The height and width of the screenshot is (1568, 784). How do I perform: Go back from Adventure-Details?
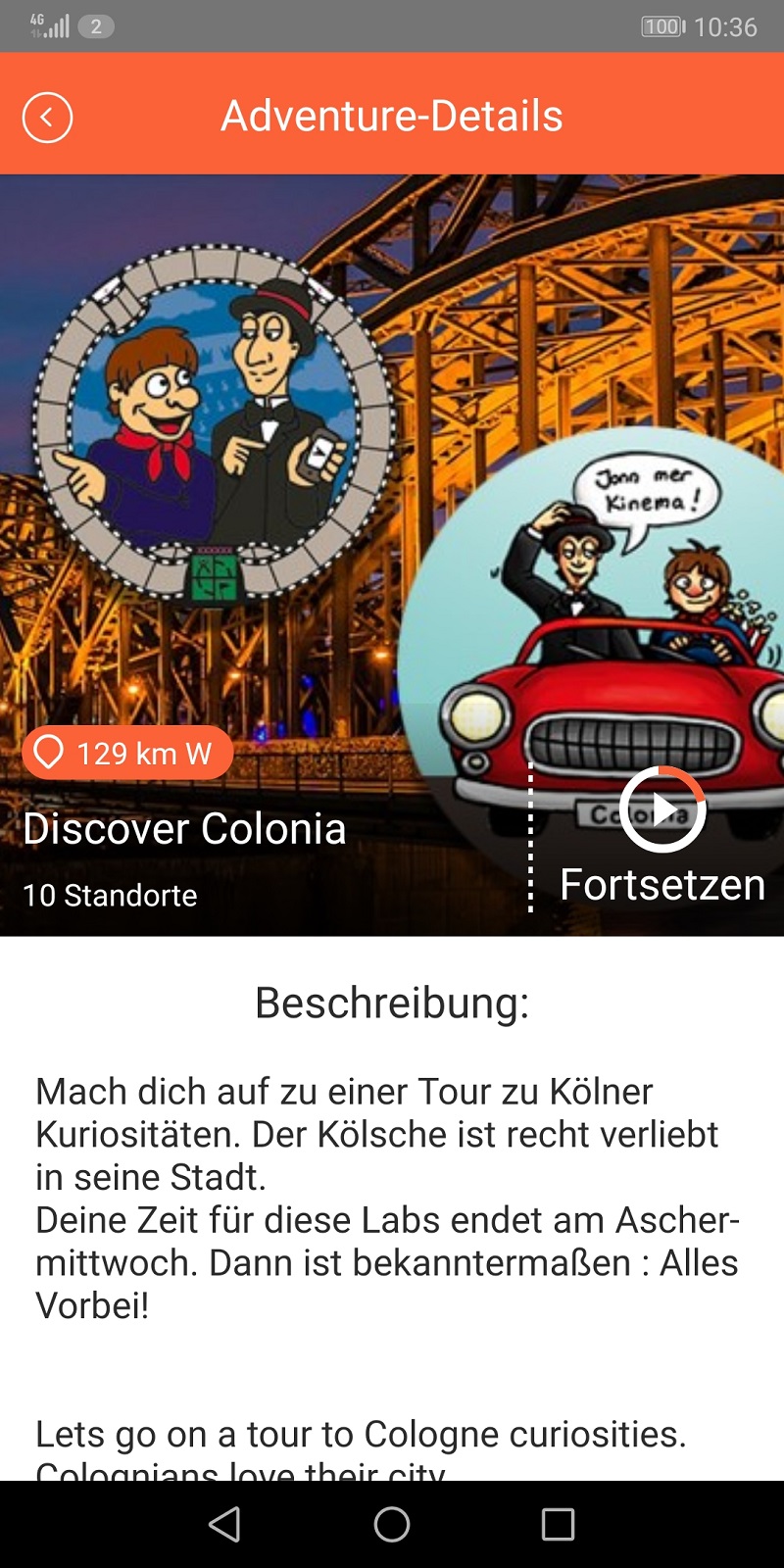(x=47, y=118)
